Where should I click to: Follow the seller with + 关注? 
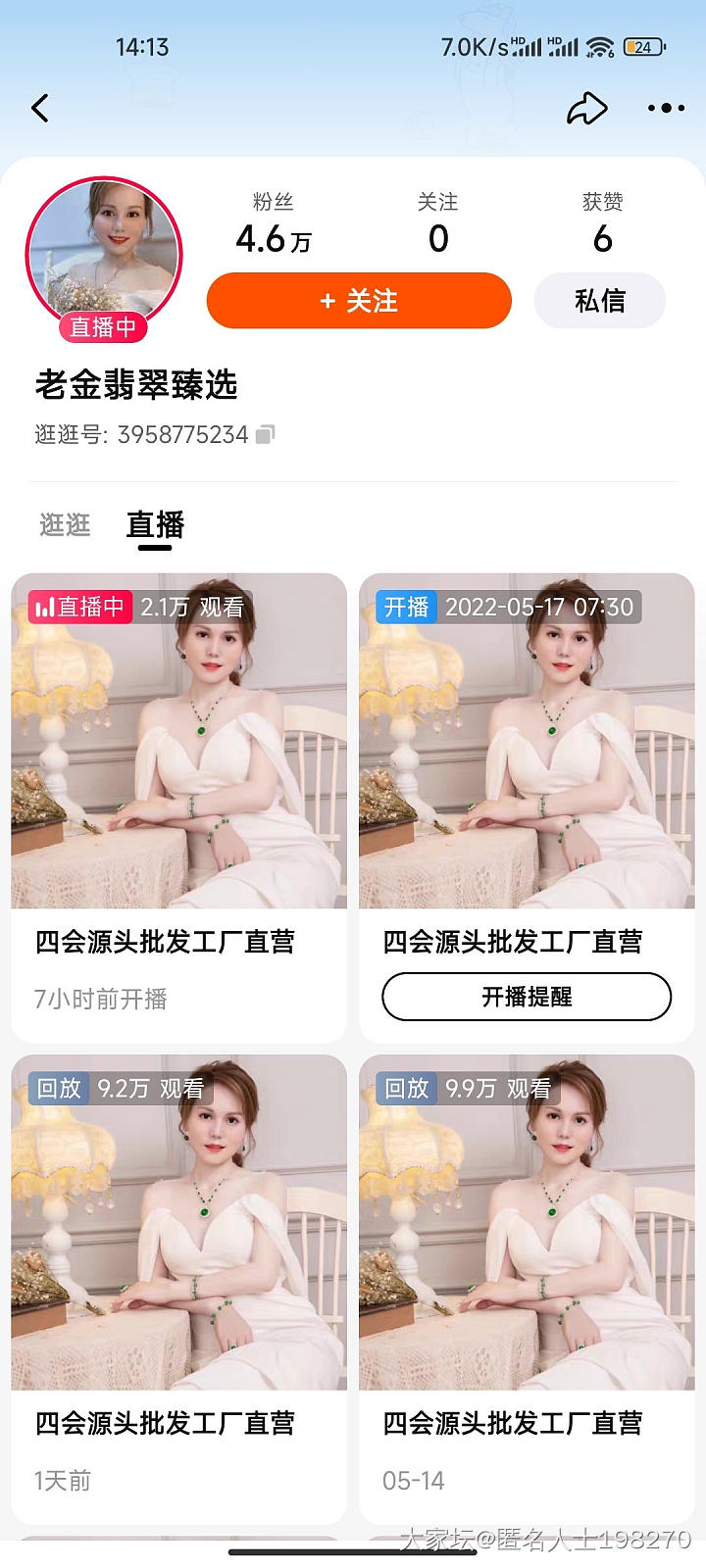[x=359, y=301]
